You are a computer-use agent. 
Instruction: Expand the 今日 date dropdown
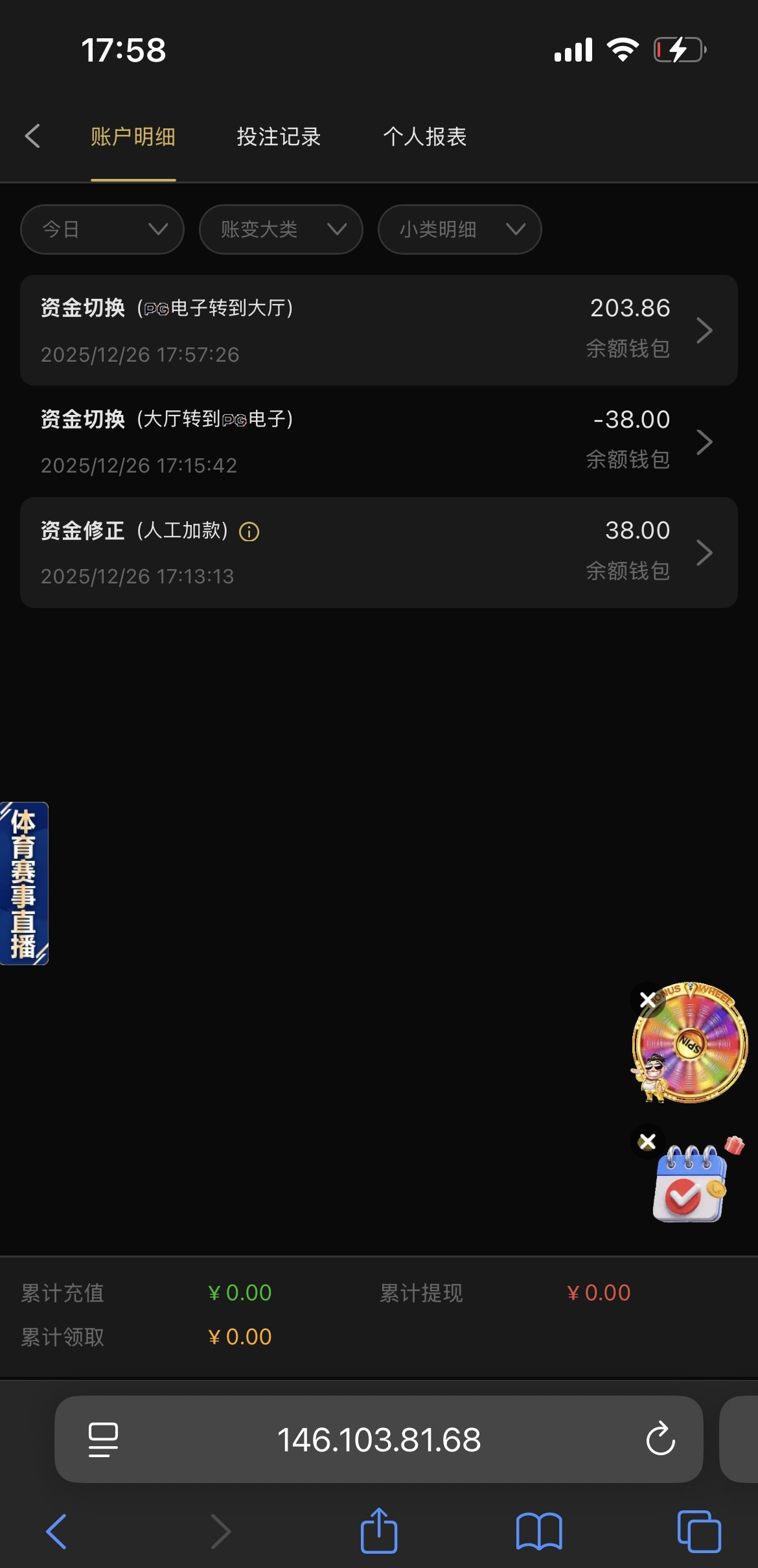[x=102, y=229]
